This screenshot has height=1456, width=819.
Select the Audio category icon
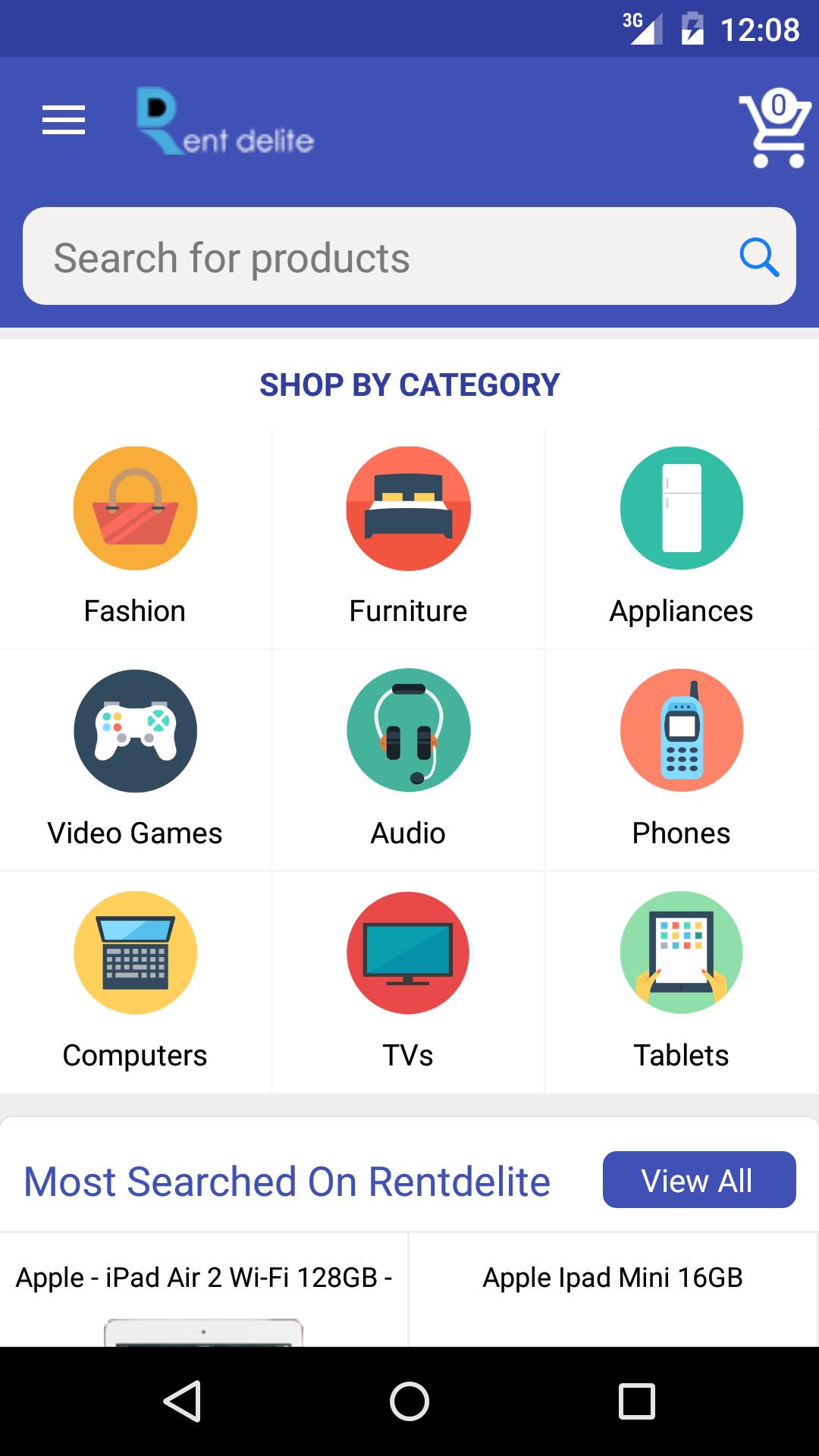408,730
